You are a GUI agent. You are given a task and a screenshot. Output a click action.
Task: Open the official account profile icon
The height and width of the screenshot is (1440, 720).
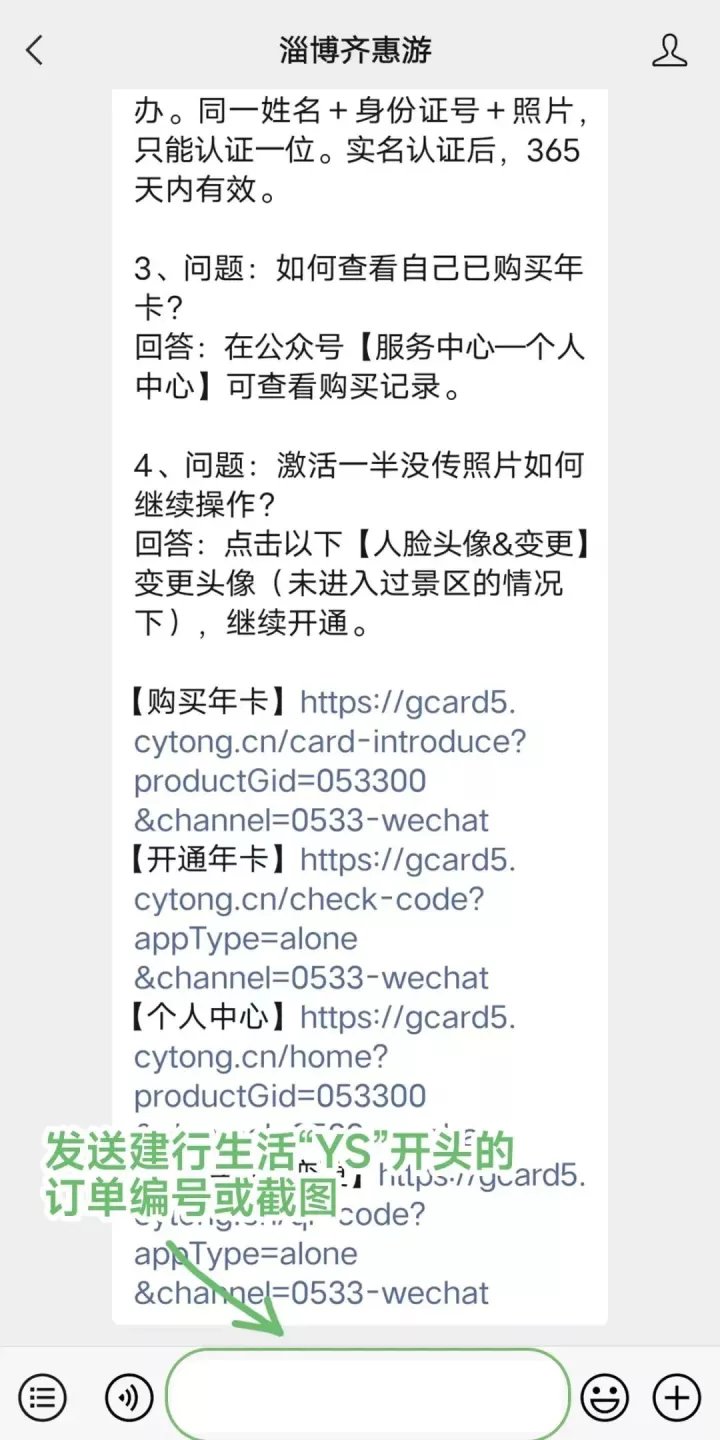pos(669,50)
